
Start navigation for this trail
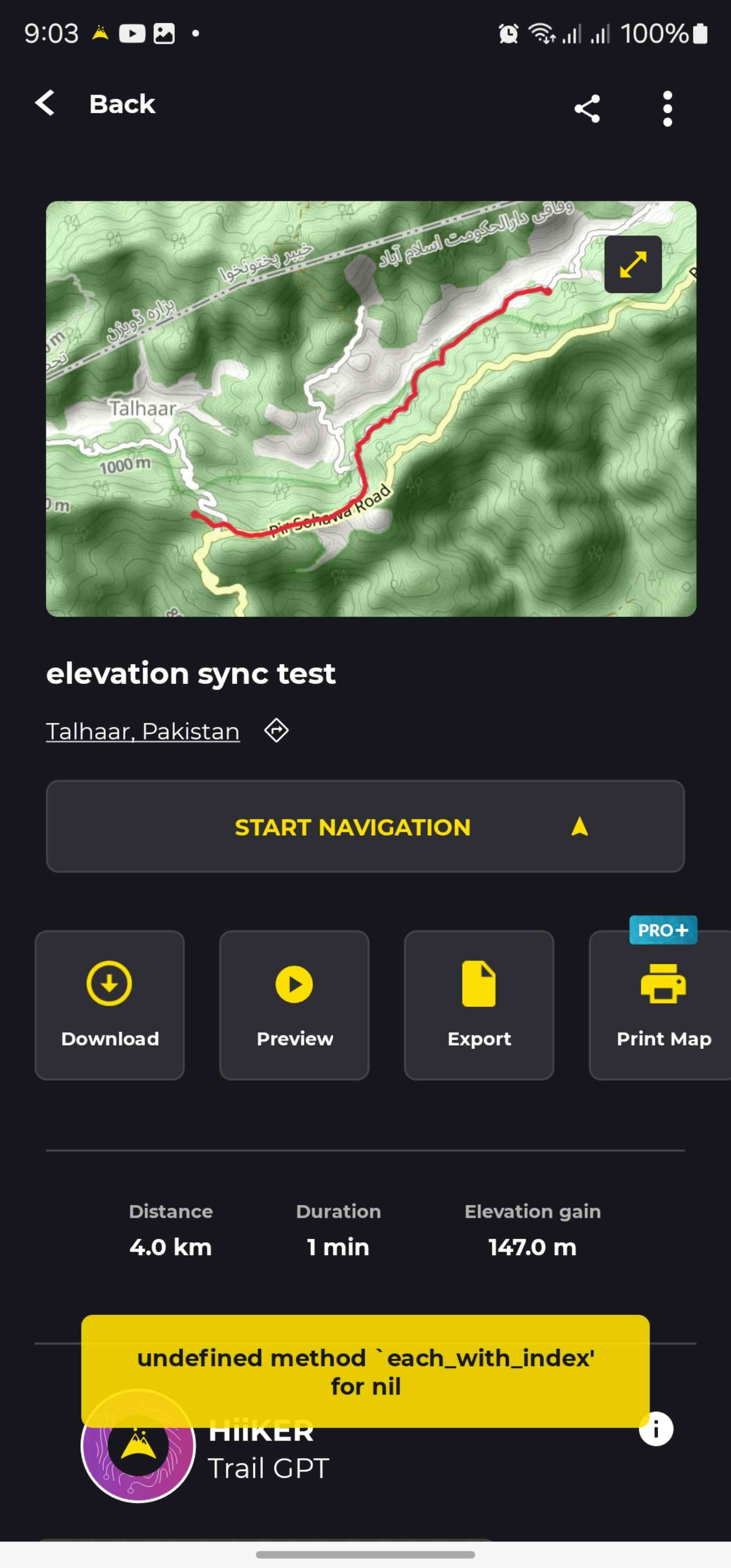[365, 826]
